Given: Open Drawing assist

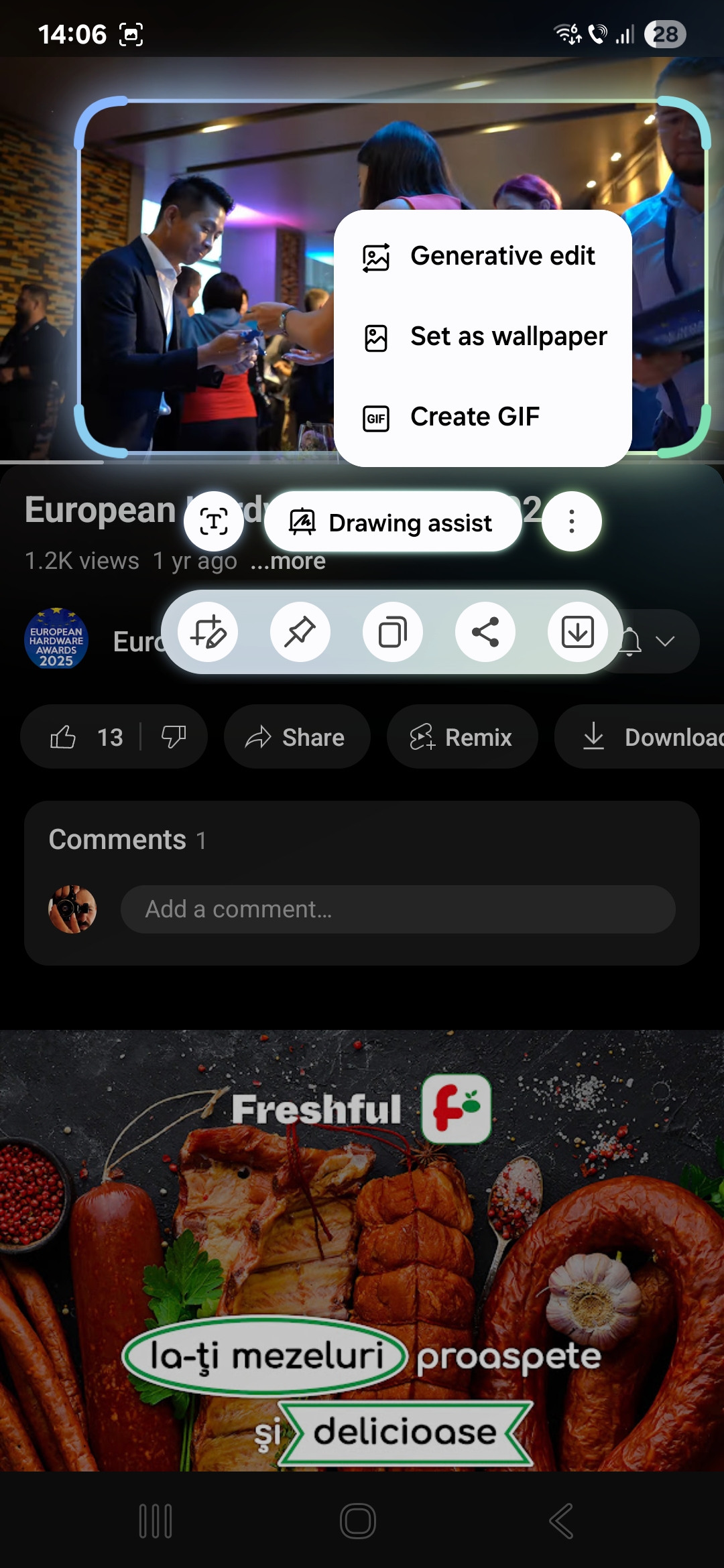Looking at the screenshot, I should point(393,521).
